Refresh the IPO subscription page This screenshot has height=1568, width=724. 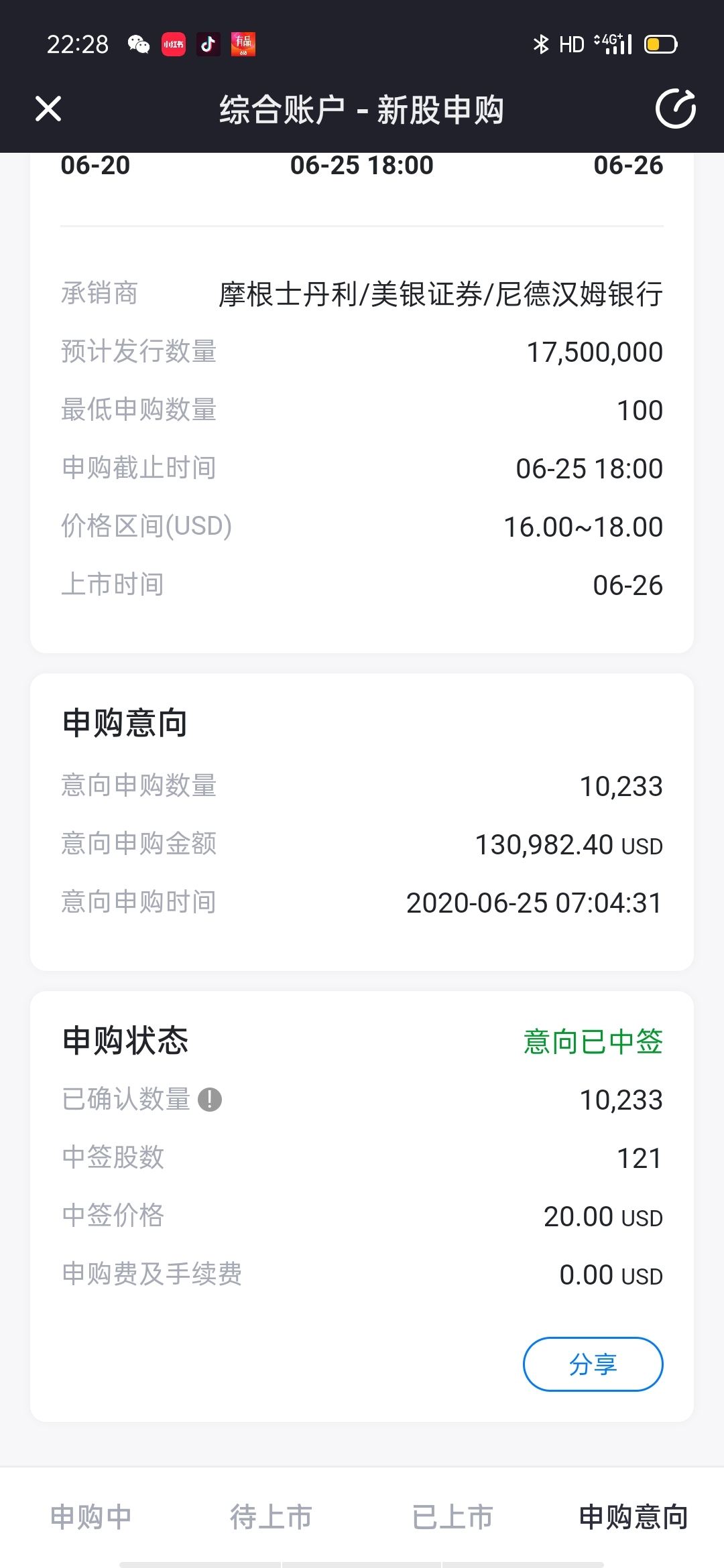point(675,109)
